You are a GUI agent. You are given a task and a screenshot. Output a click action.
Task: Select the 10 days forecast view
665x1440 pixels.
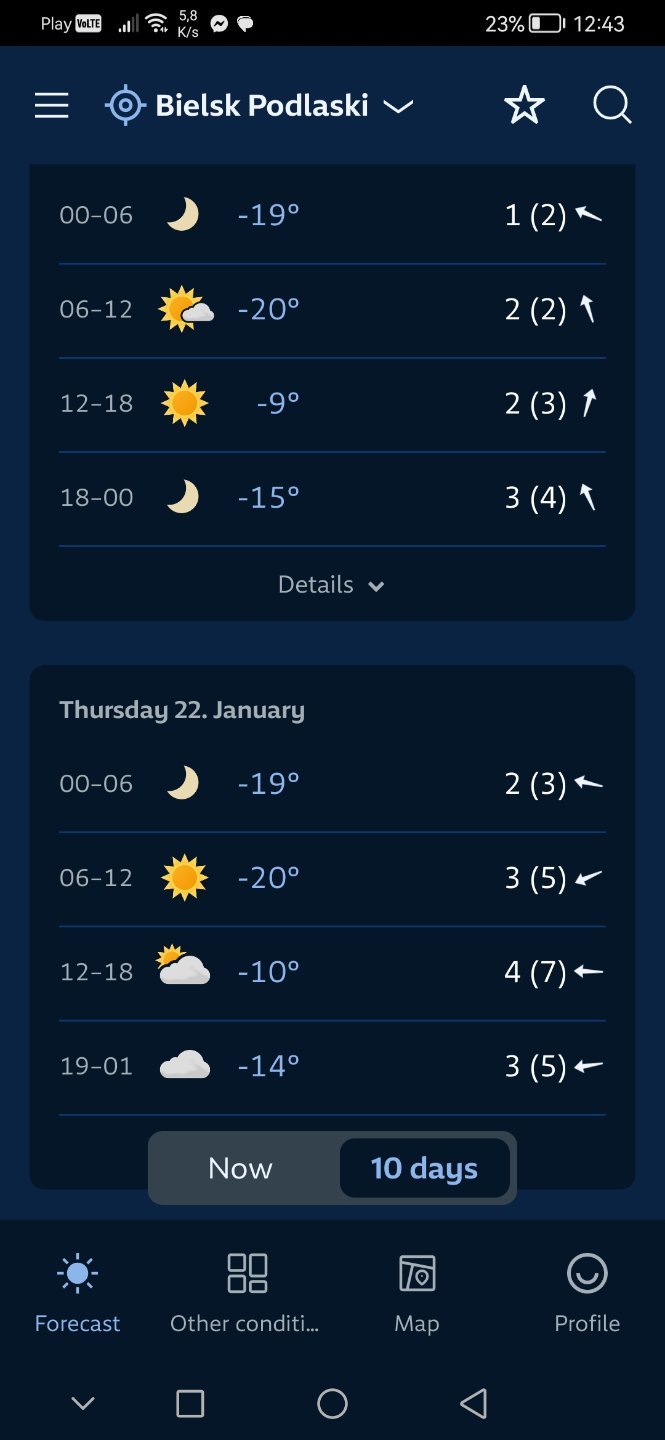pos(424,1168)
